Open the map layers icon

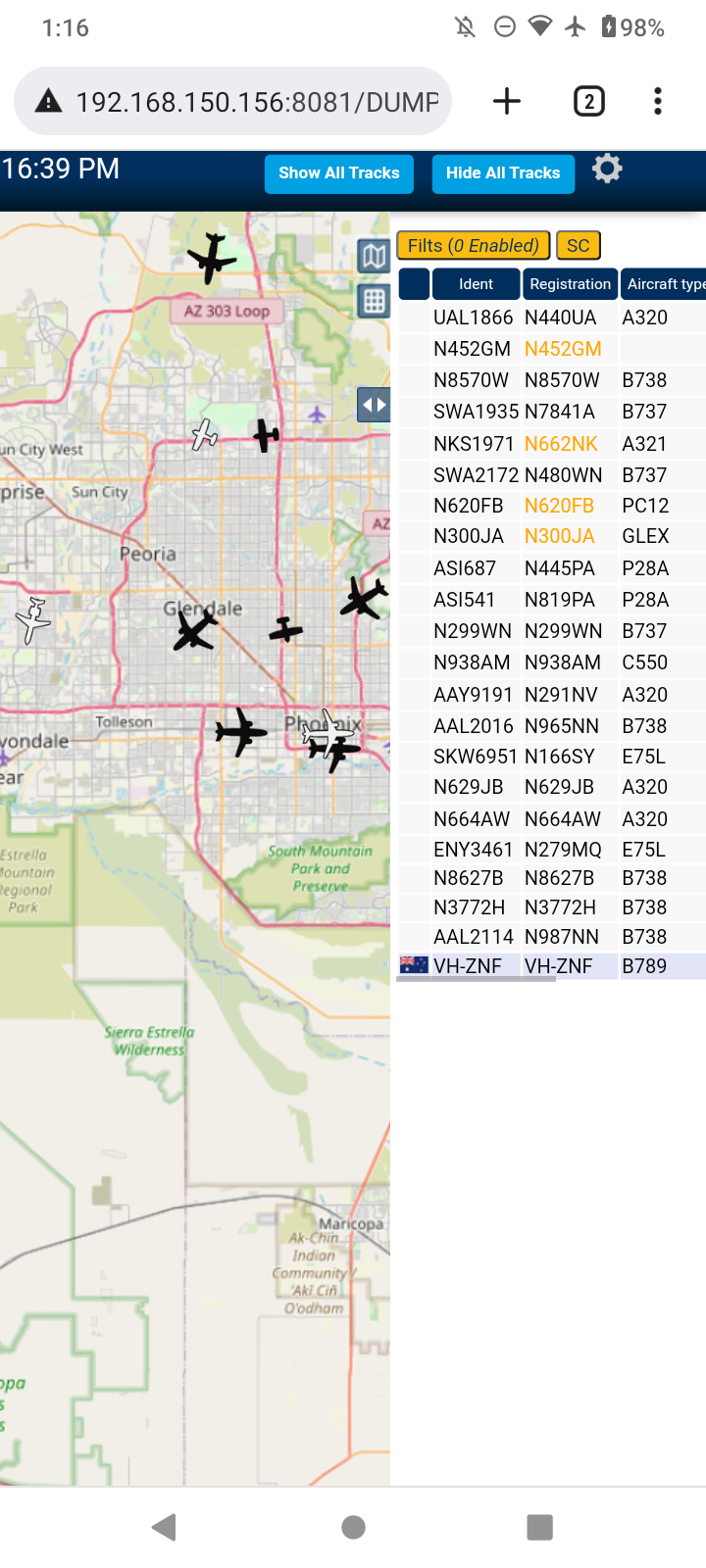pyautogui.click(x=374, y=257)
